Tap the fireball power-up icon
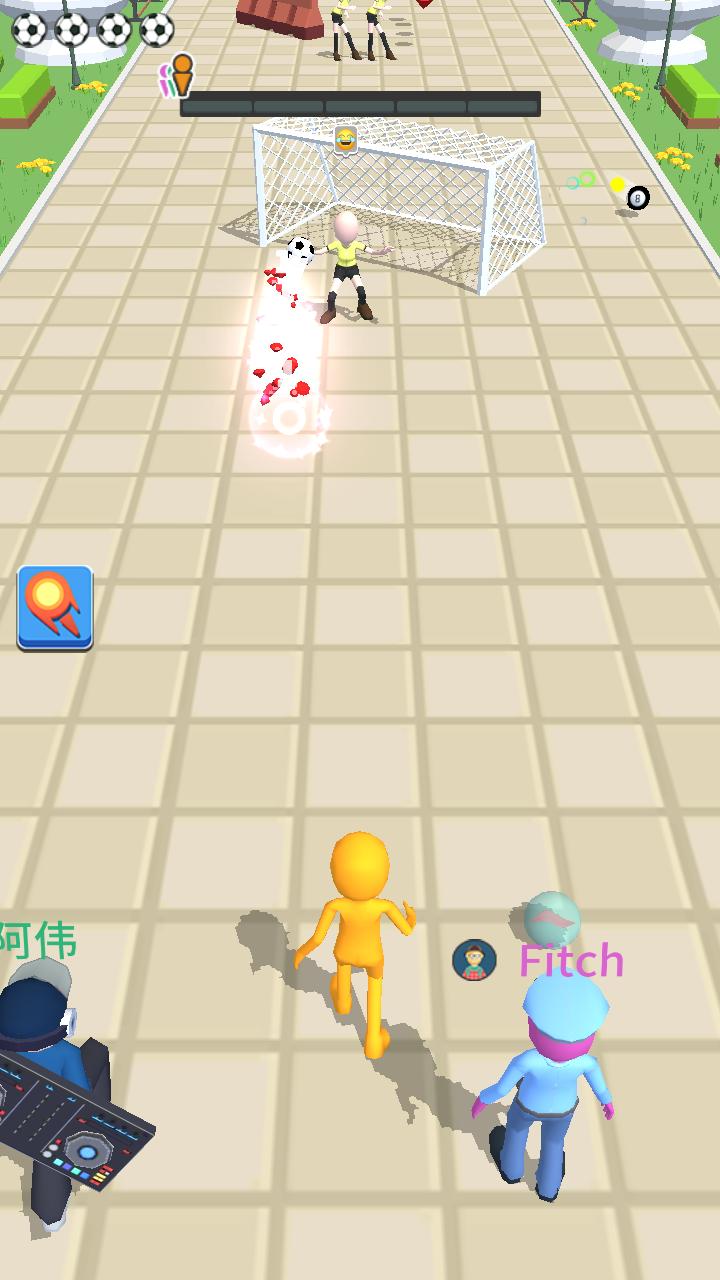Screen dimensions: 720x1280 tap(53, 605)
